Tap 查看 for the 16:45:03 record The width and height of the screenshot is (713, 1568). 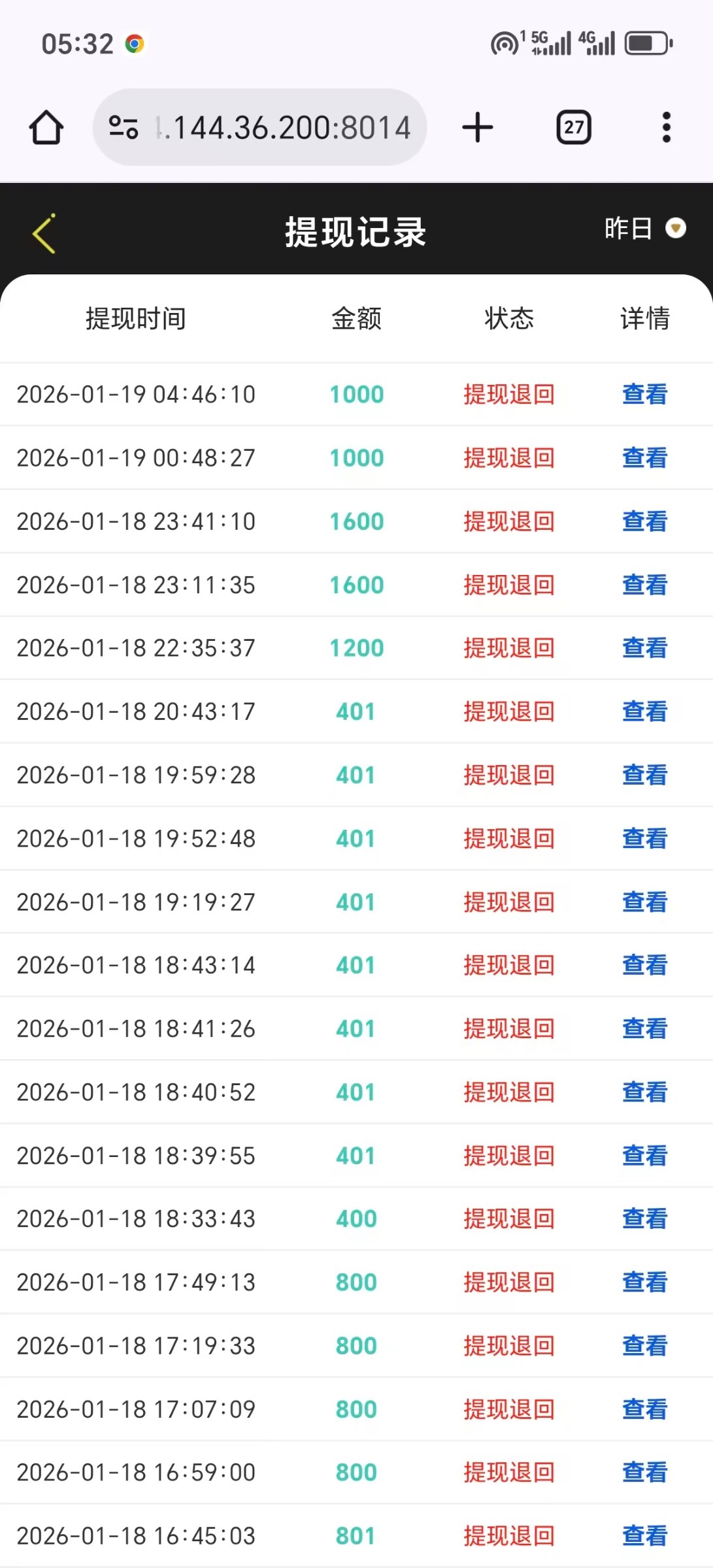point(644,1535)
